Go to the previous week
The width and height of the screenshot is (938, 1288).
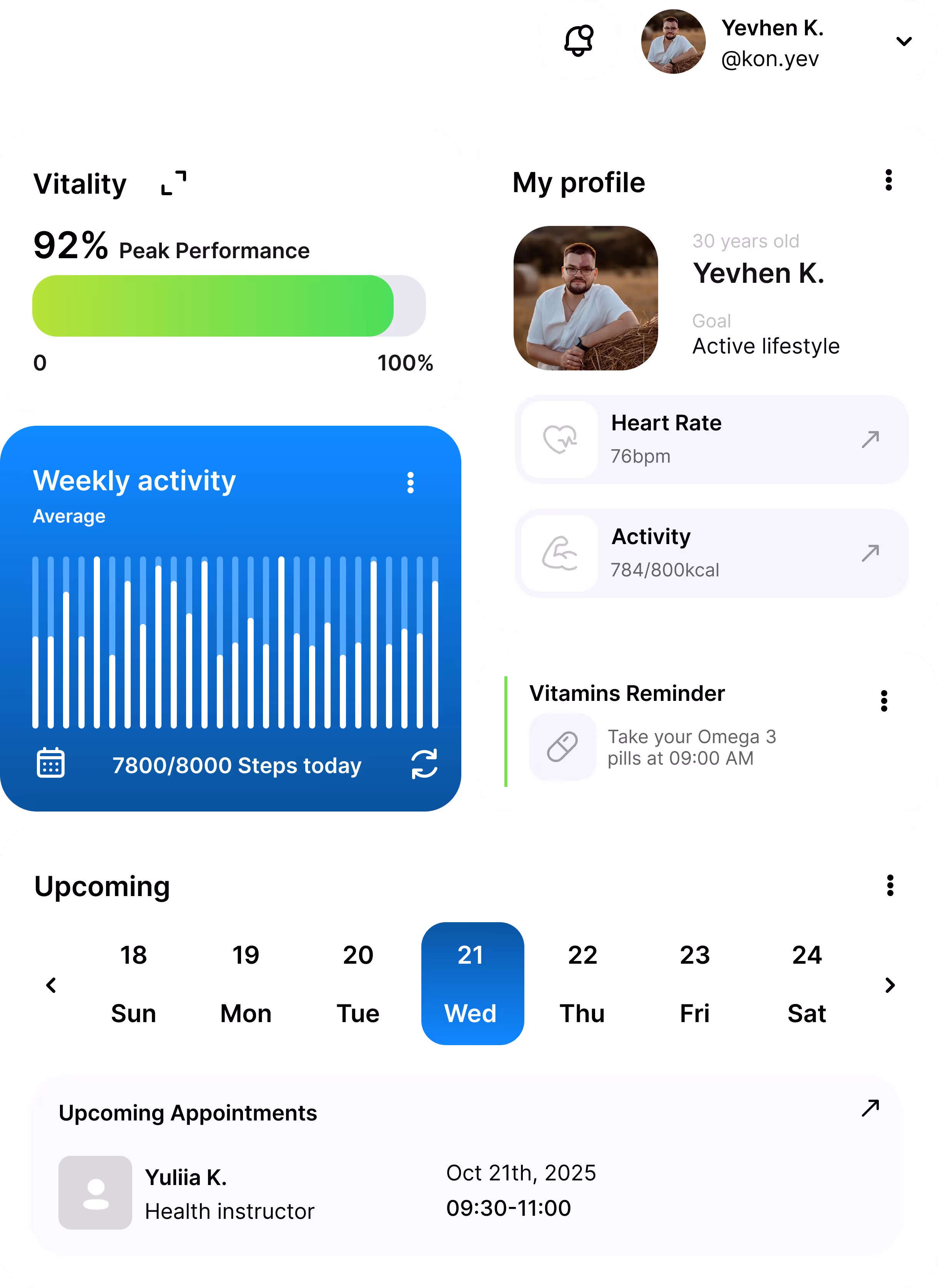(51, 985)
